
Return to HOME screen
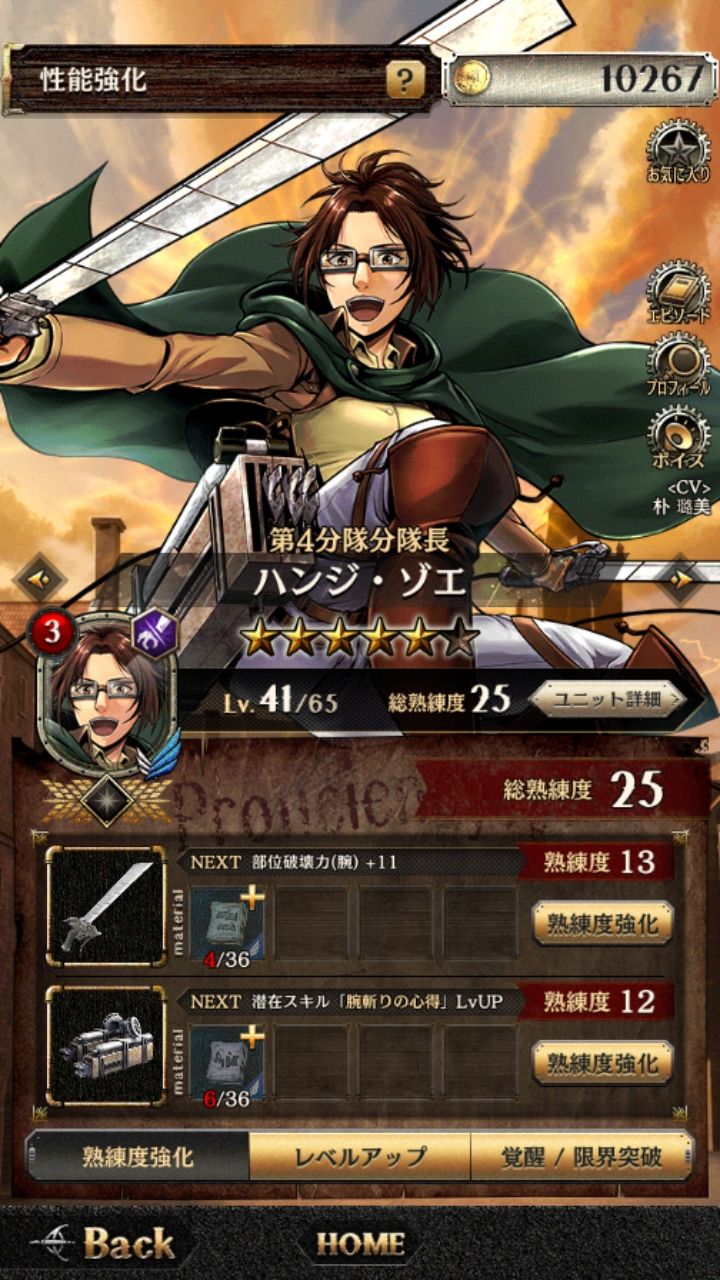click(360, 1243)
